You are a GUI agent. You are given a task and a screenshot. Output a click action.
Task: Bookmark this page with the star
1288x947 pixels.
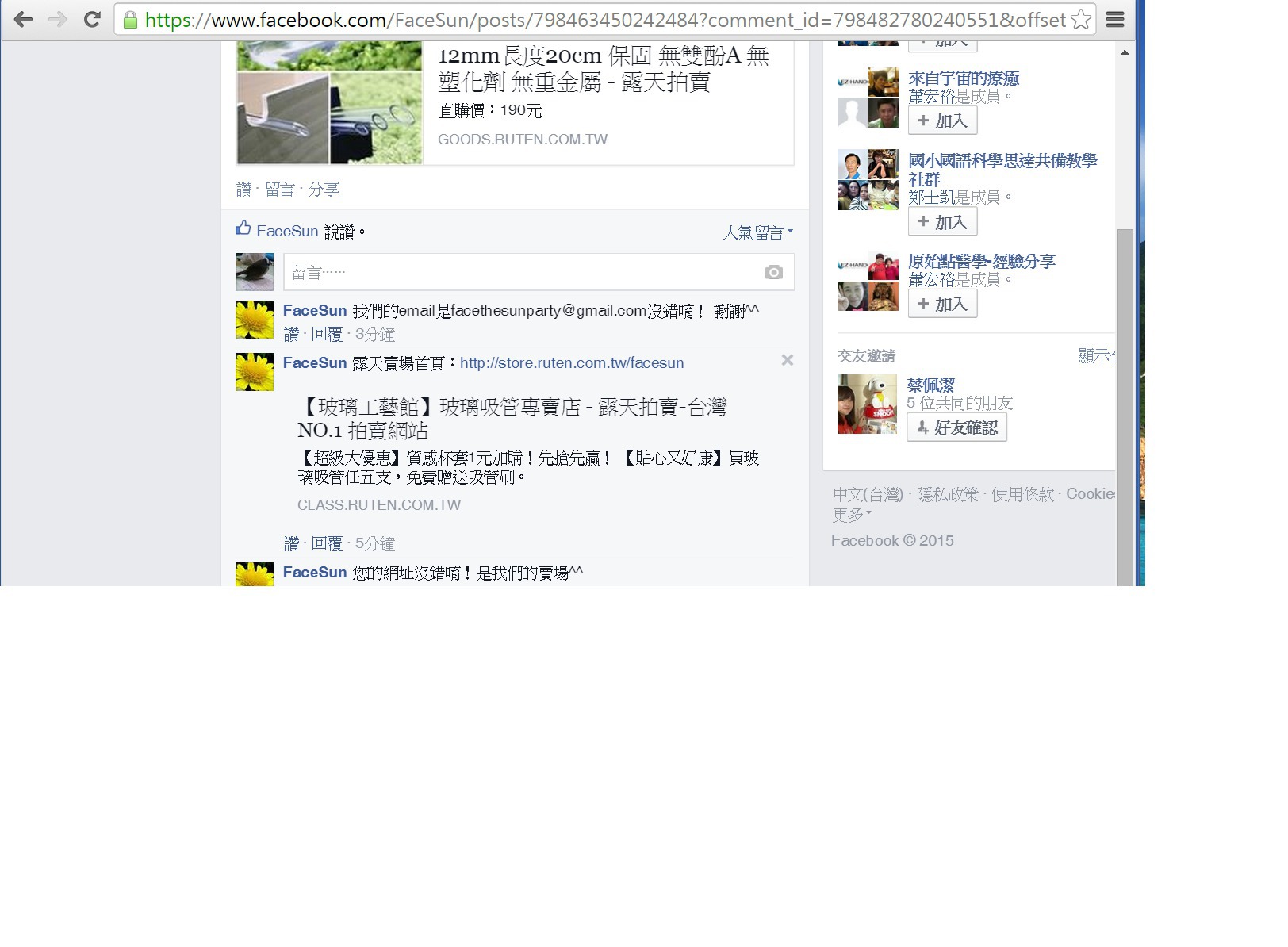[x=1080, y=20]
